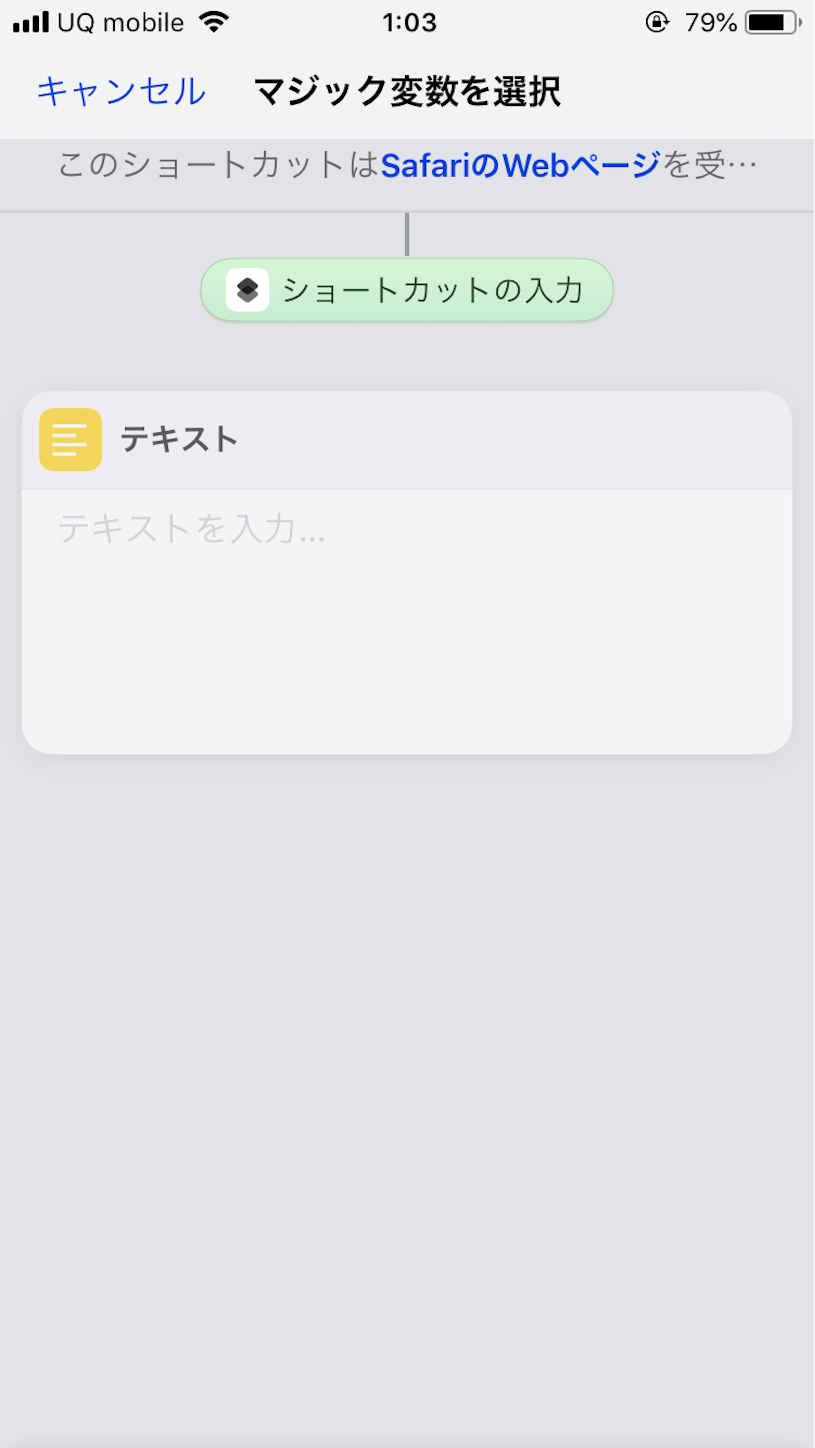Image resolution: width=815 pixels, height=1448 pixels.
Task: Tap the マジック変数を選択 title
Action: click(x=406, y=90)
